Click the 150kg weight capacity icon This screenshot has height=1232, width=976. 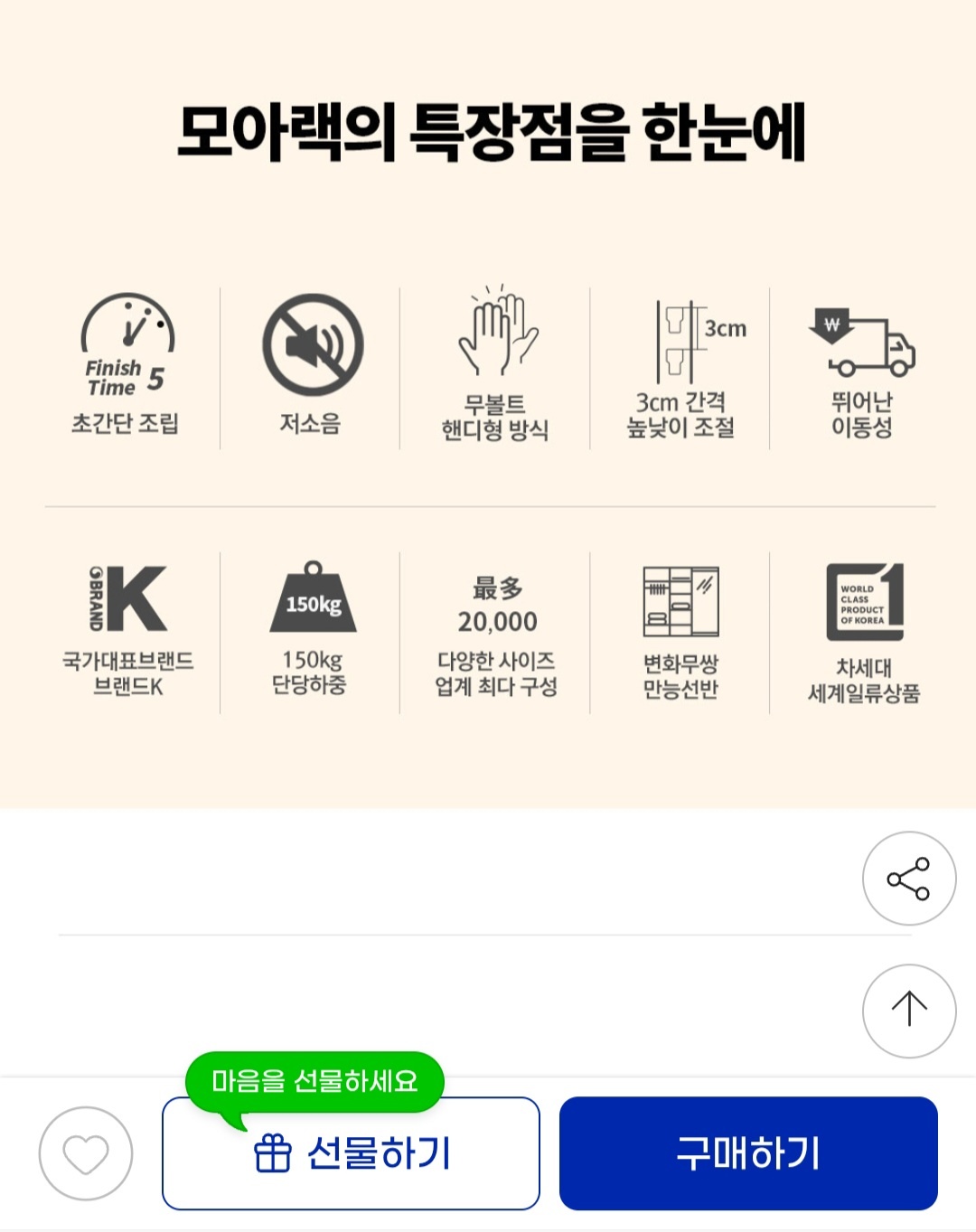coord(312,597)
